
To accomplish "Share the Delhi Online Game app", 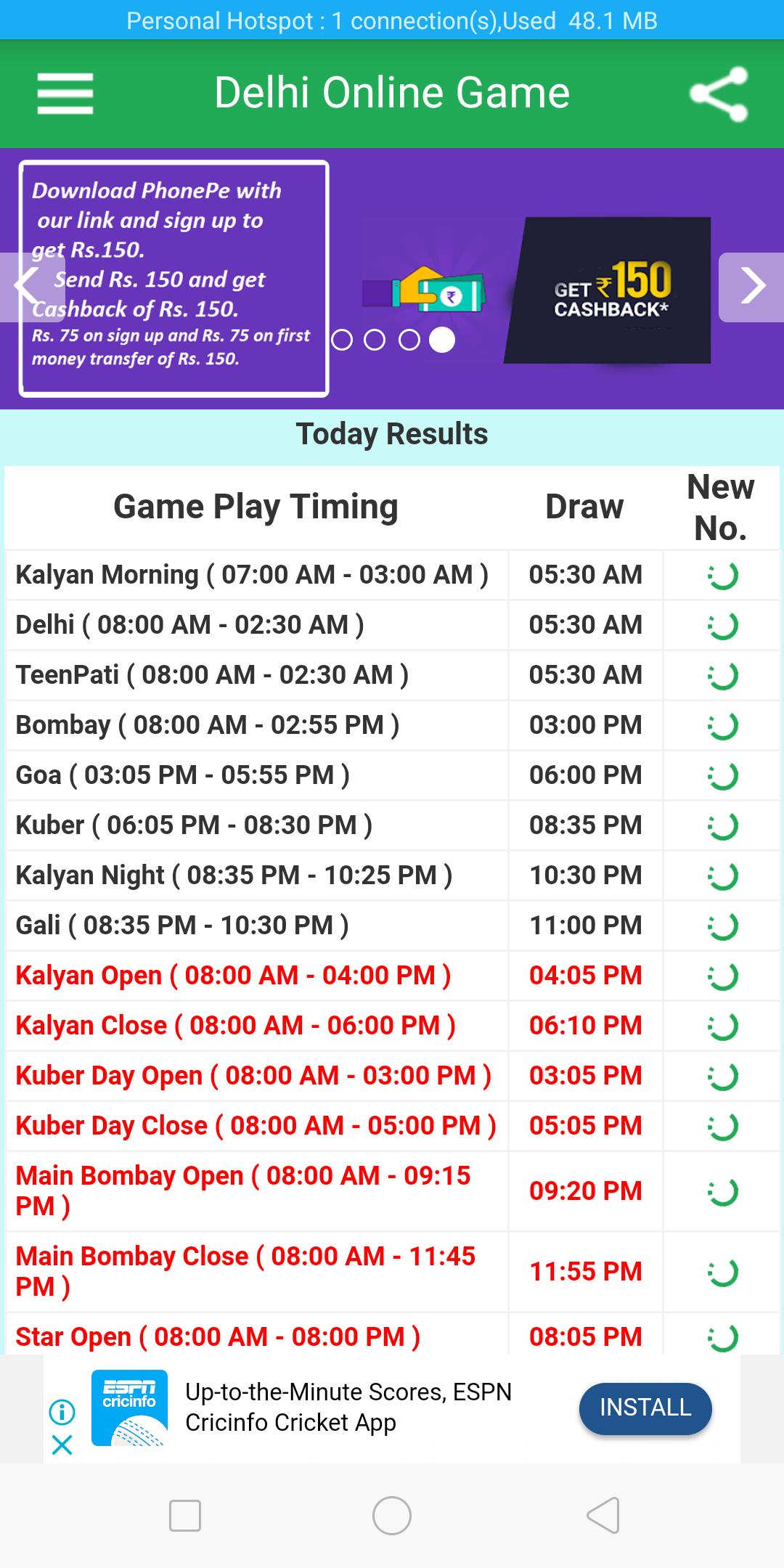I will (x=718, y=94).
